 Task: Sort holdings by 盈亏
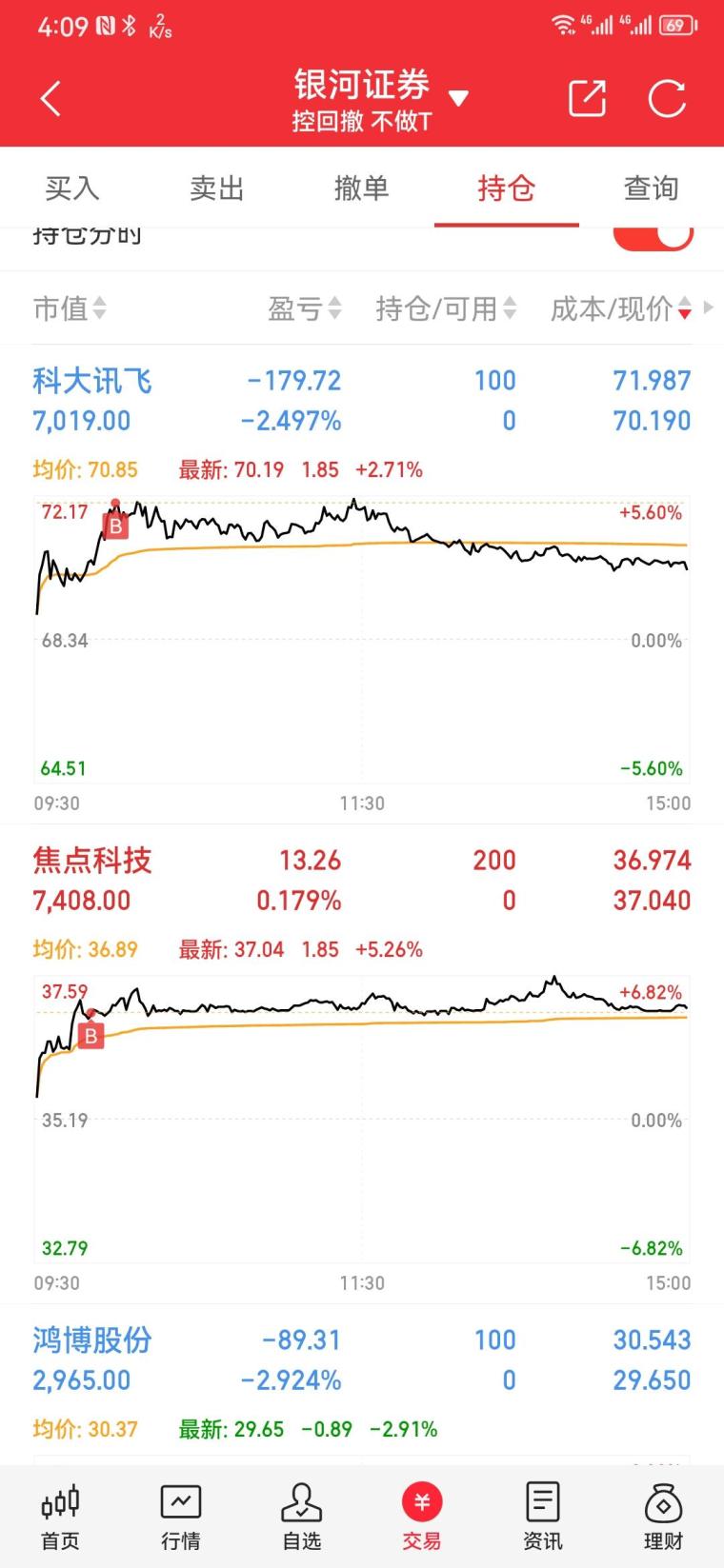click(305, 308)
